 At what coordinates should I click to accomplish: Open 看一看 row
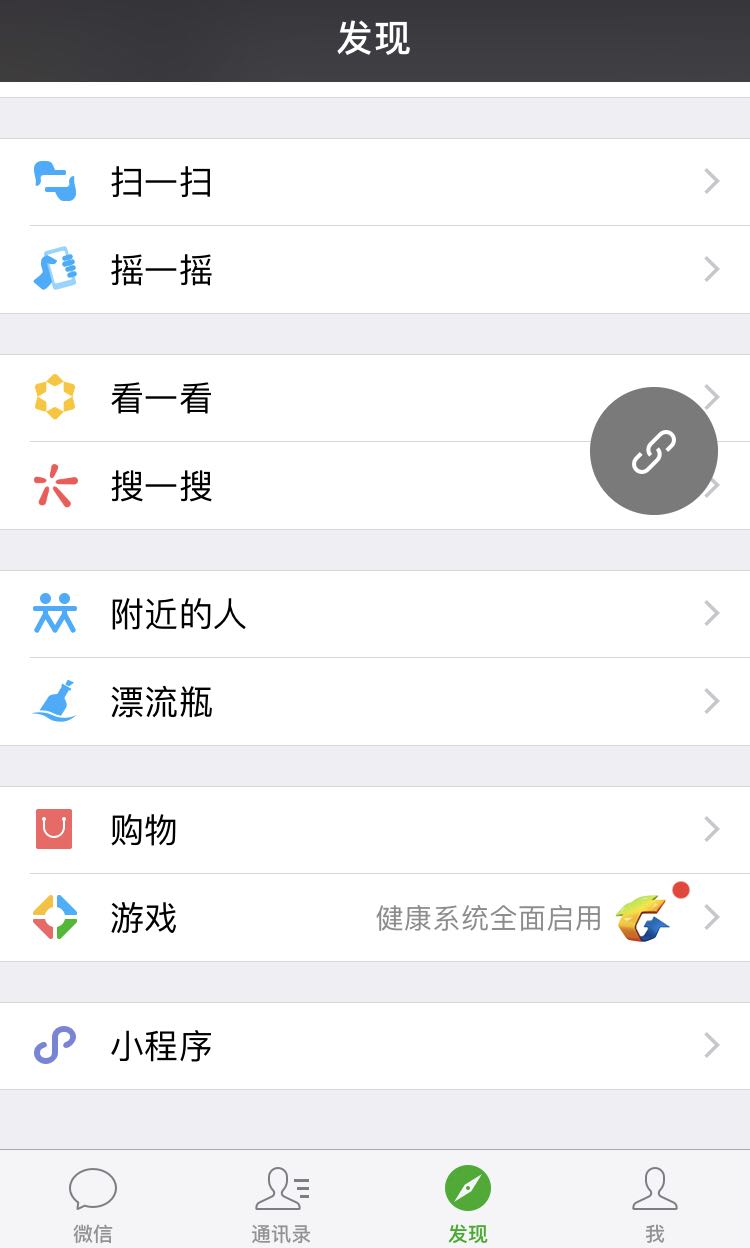375,398
